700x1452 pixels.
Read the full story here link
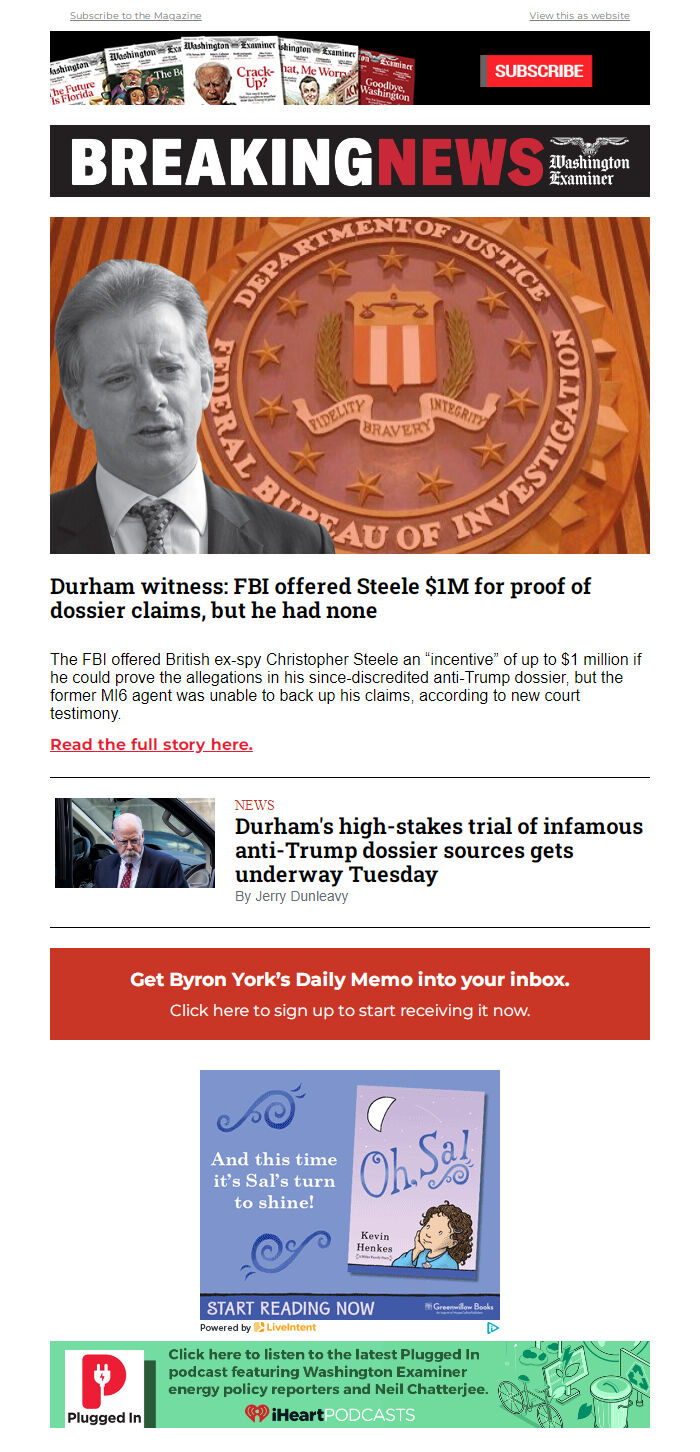click(151, 744)
